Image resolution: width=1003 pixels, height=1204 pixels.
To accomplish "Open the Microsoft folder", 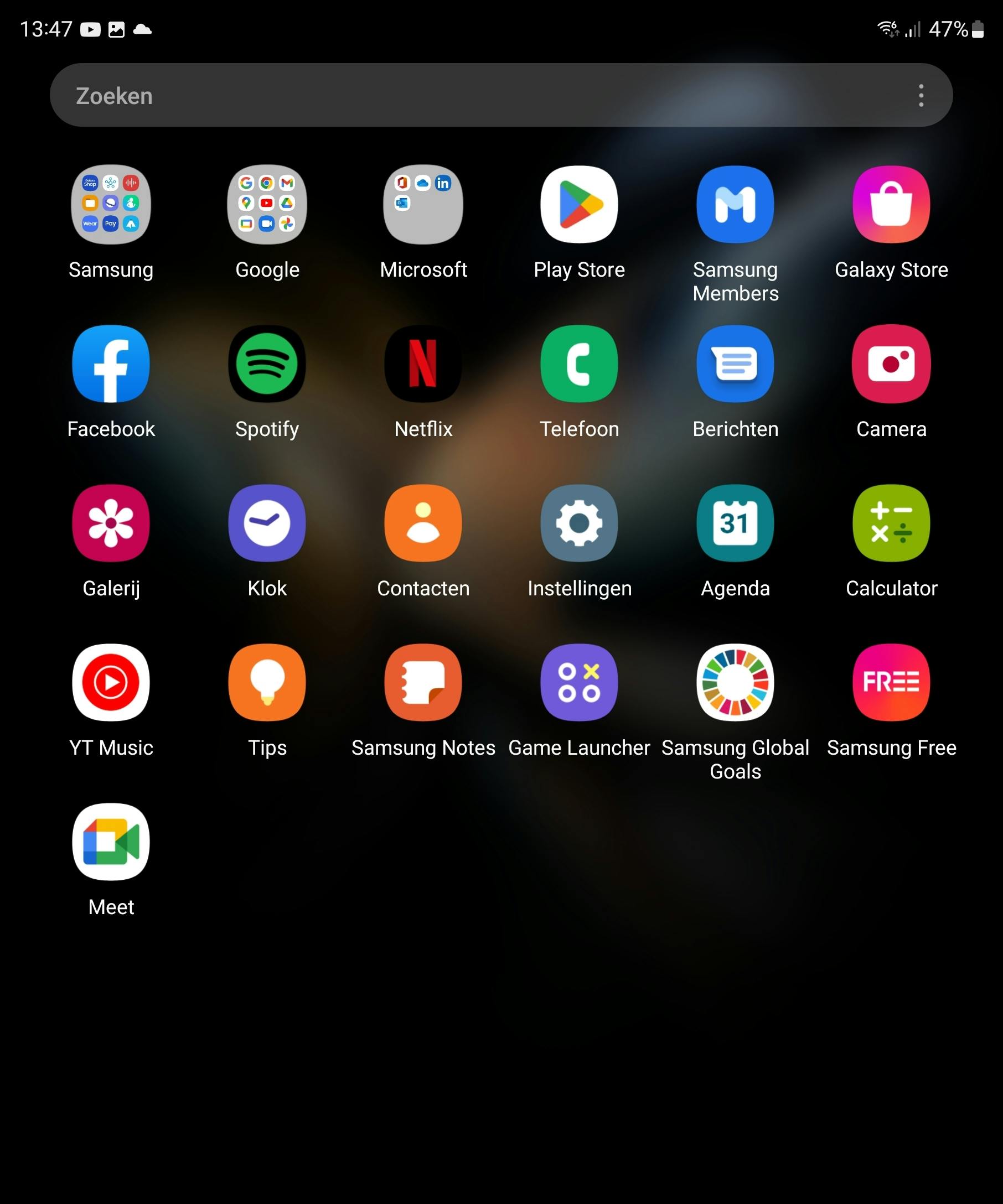I will click(423, 205).
